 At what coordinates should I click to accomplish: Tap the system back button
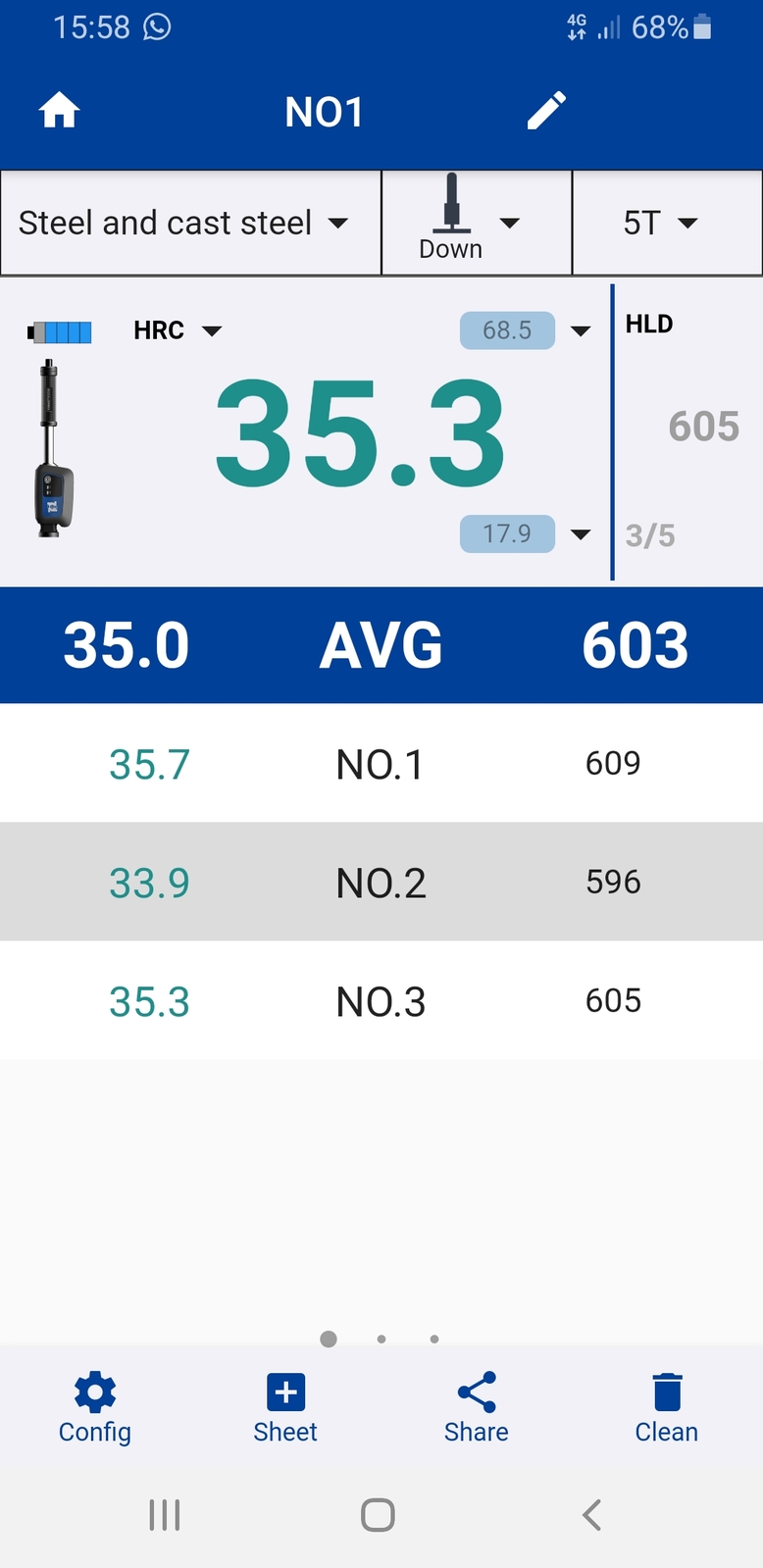click(x=591, y=1515)
